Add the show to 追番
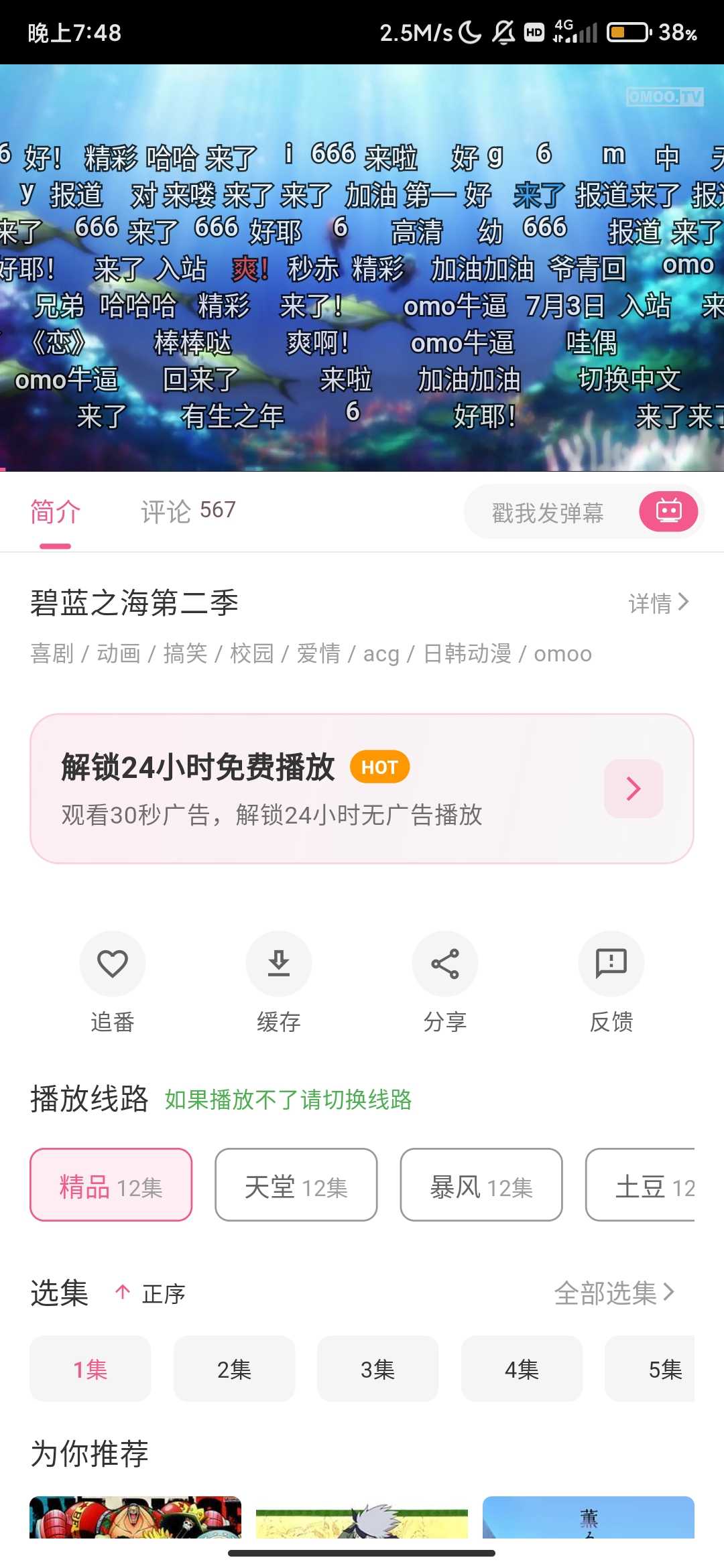Screen dimensions: 724x1568 (x=113, y=964)
